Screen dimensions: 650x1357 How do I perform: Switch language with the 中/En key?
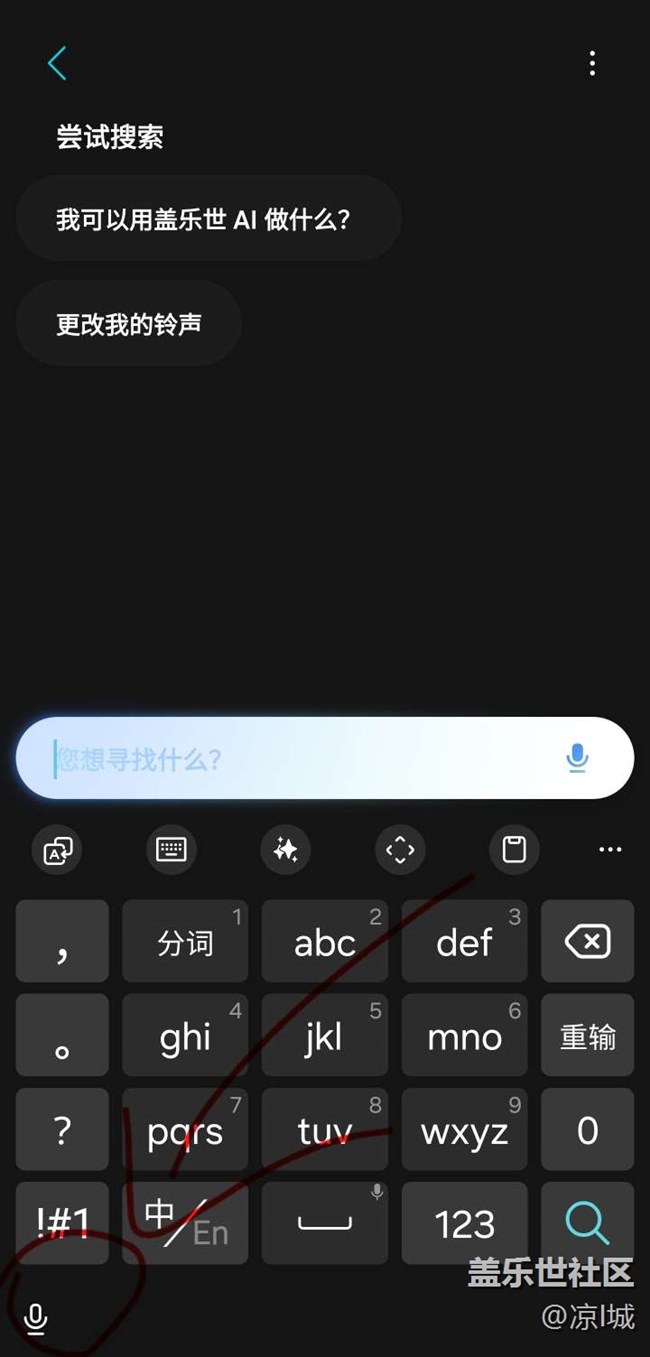185,1223
